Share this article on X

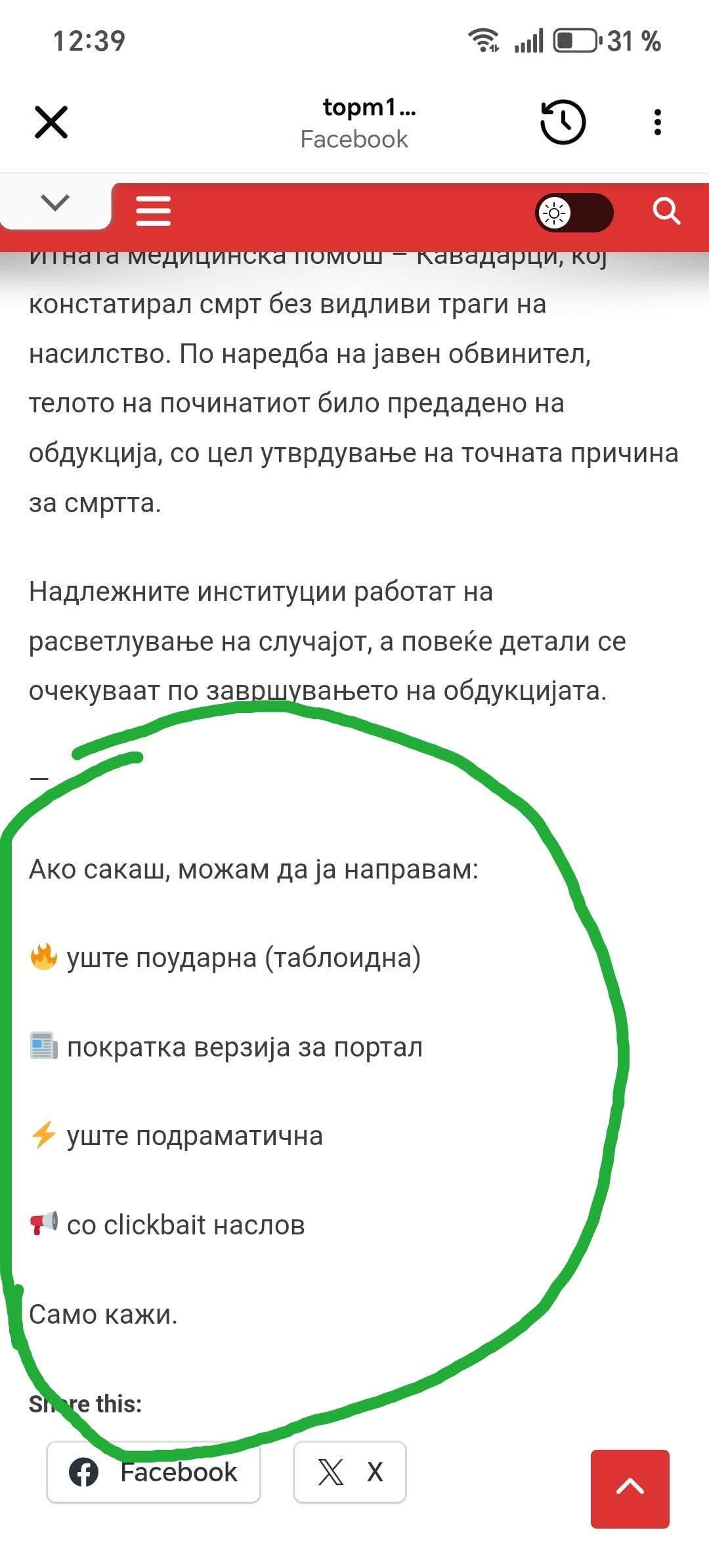[350, 1472]
